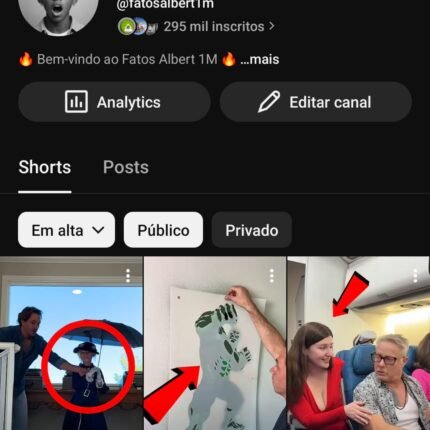Image resolution: width=430 pixels, height=430 pixels.
Task: Expand the Em alta sort dropdown
Action: point(66,230)
